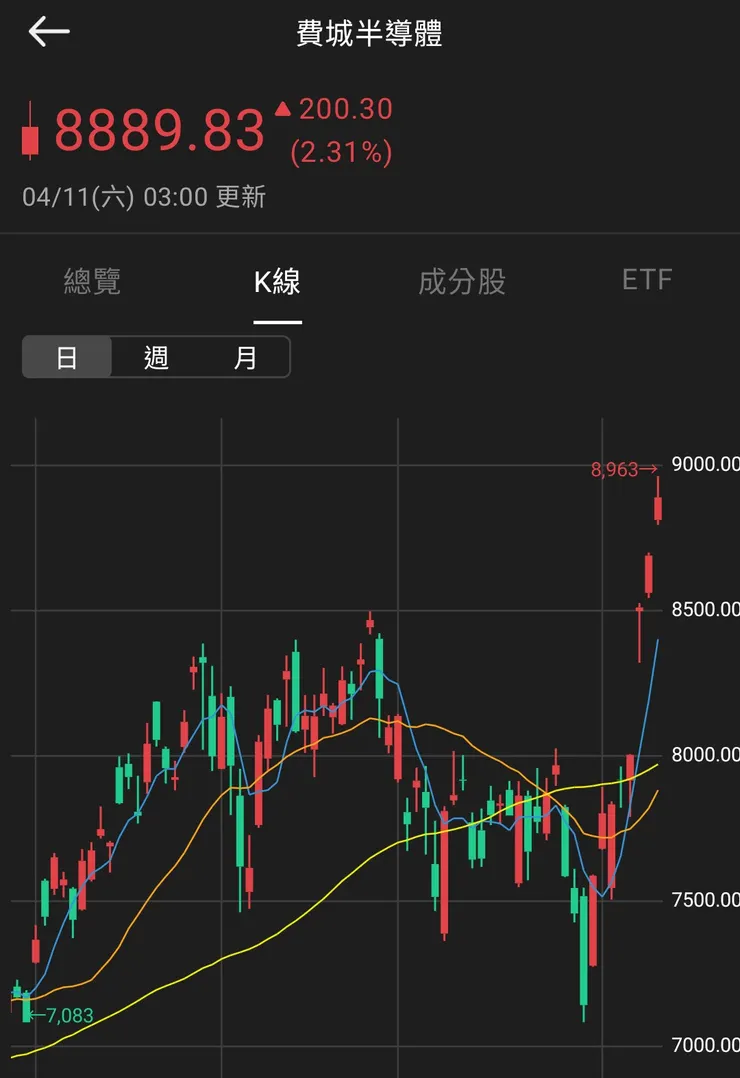The height and width of the screenshot is (1078, 740).
Task: Click the (2.31%) percentage change
Action: [x=341, y=152]
